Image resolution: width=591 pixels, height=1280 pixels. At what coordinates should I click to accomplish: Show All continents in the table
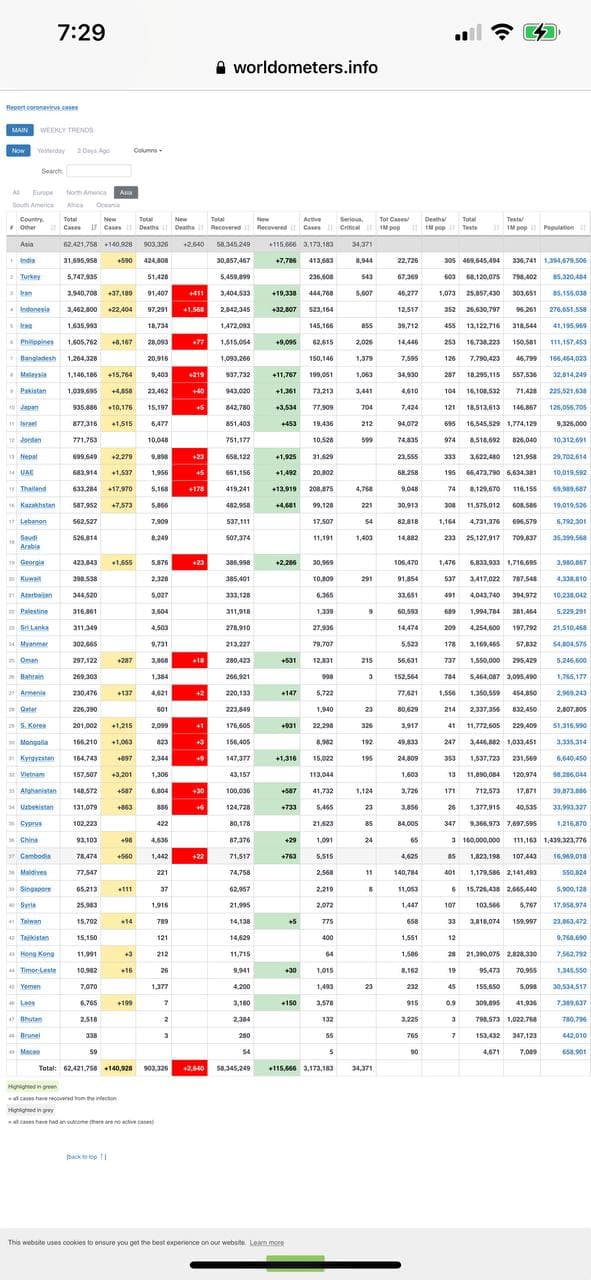pos(16,192)
